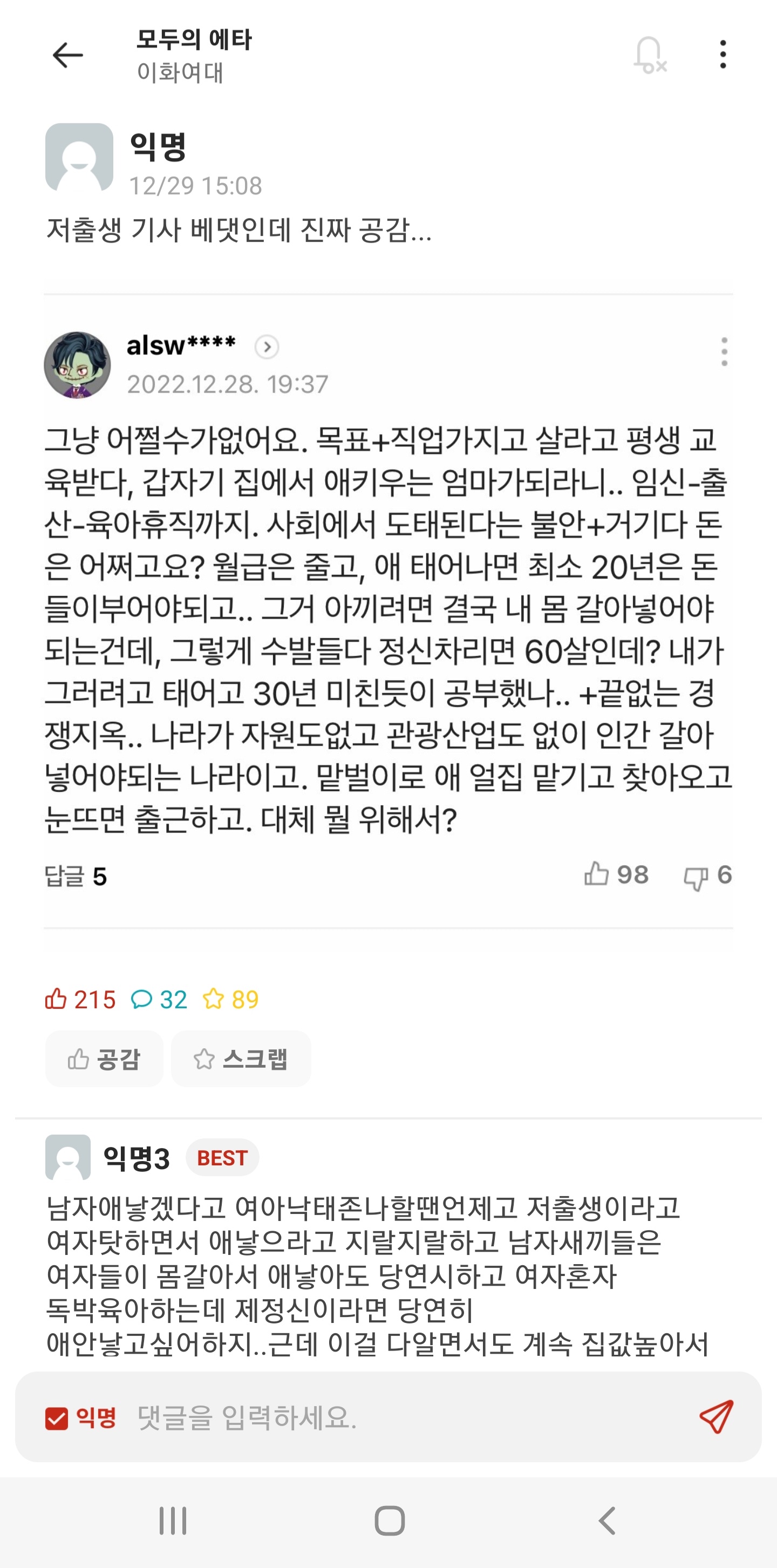This screenshot has width=777, height=1568.
Task: Open the system recent apps button
Action: tap(173, 1521)
